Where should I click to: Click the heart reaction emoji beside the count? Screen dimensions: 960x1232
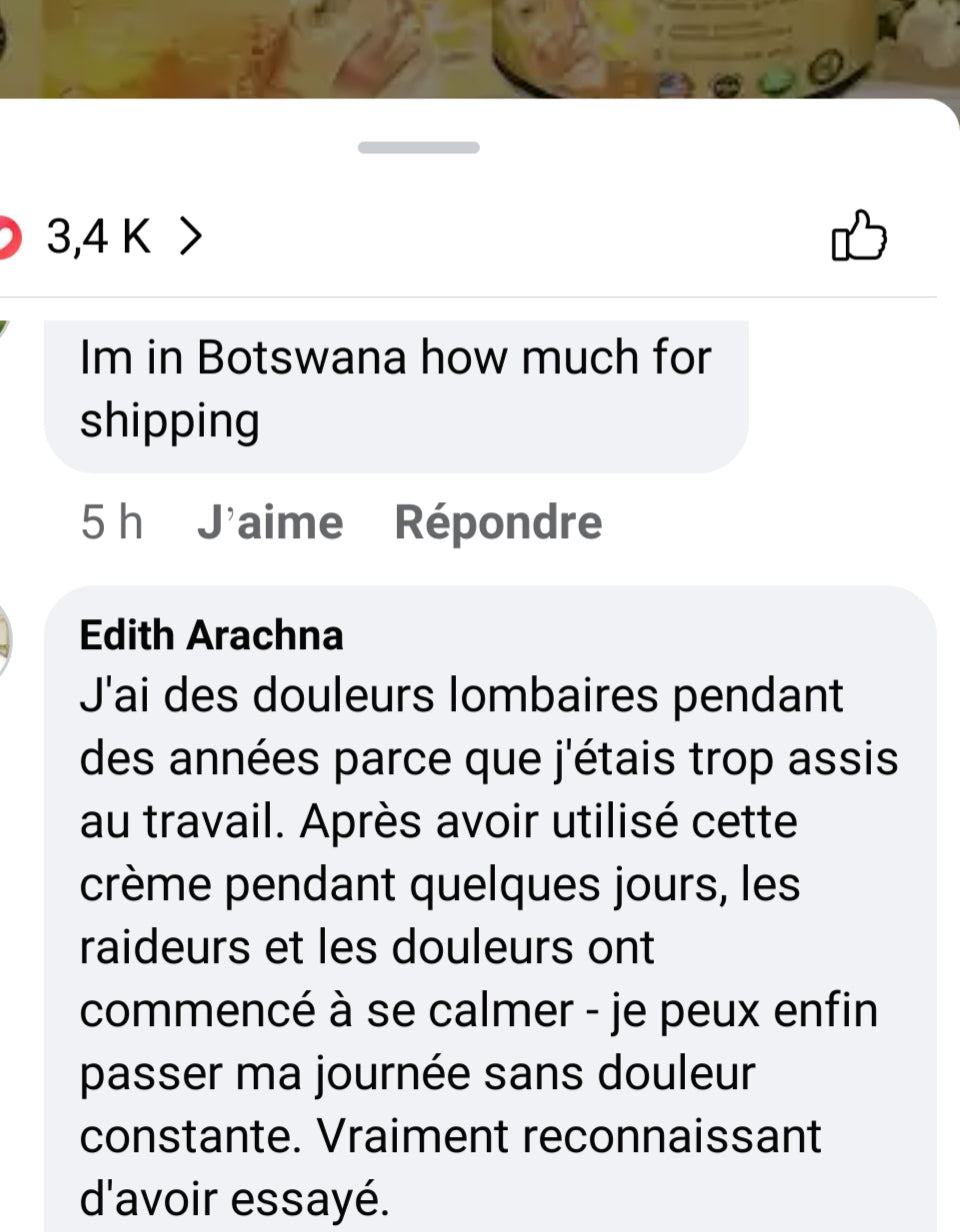coord(10,235)
